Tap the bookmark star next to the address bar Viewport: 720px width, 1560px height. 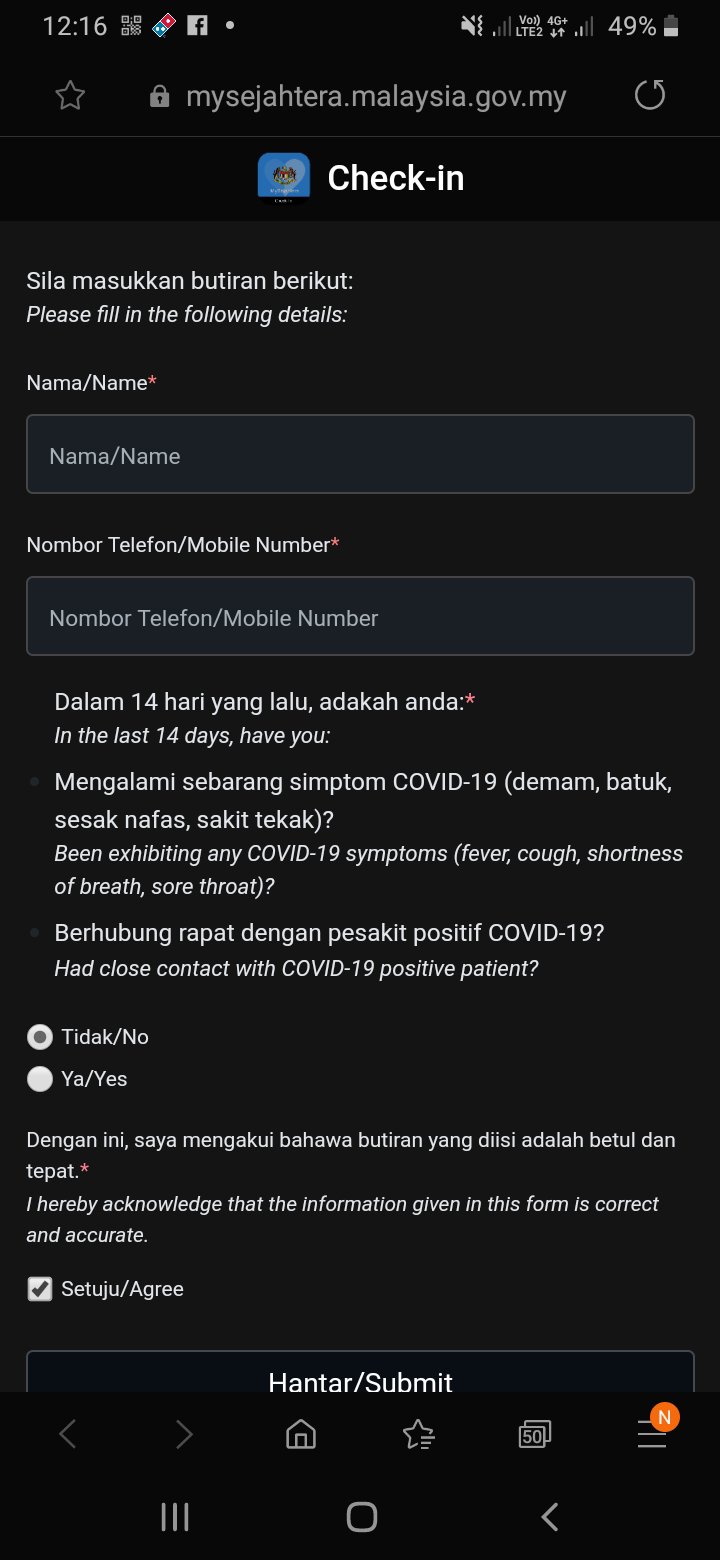point(69,95)
